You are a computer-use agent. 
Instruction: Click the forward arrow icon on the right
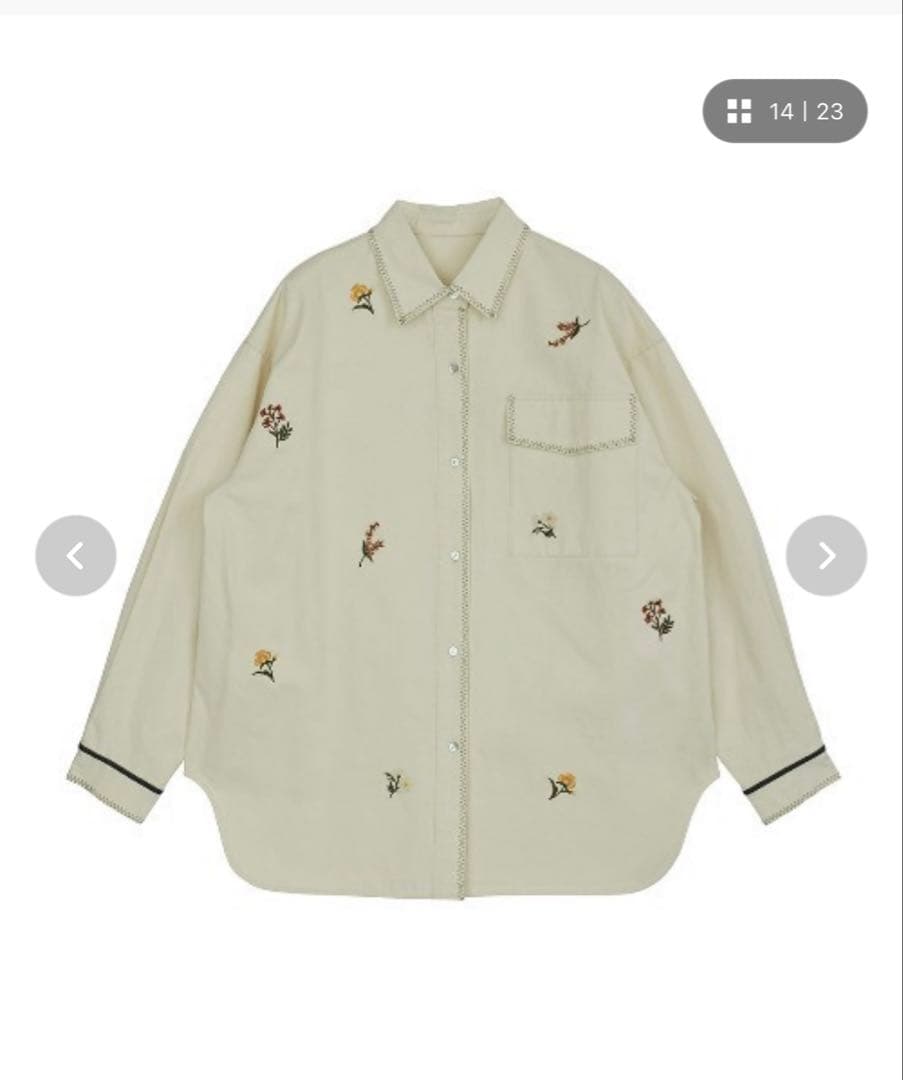[826, 555]
